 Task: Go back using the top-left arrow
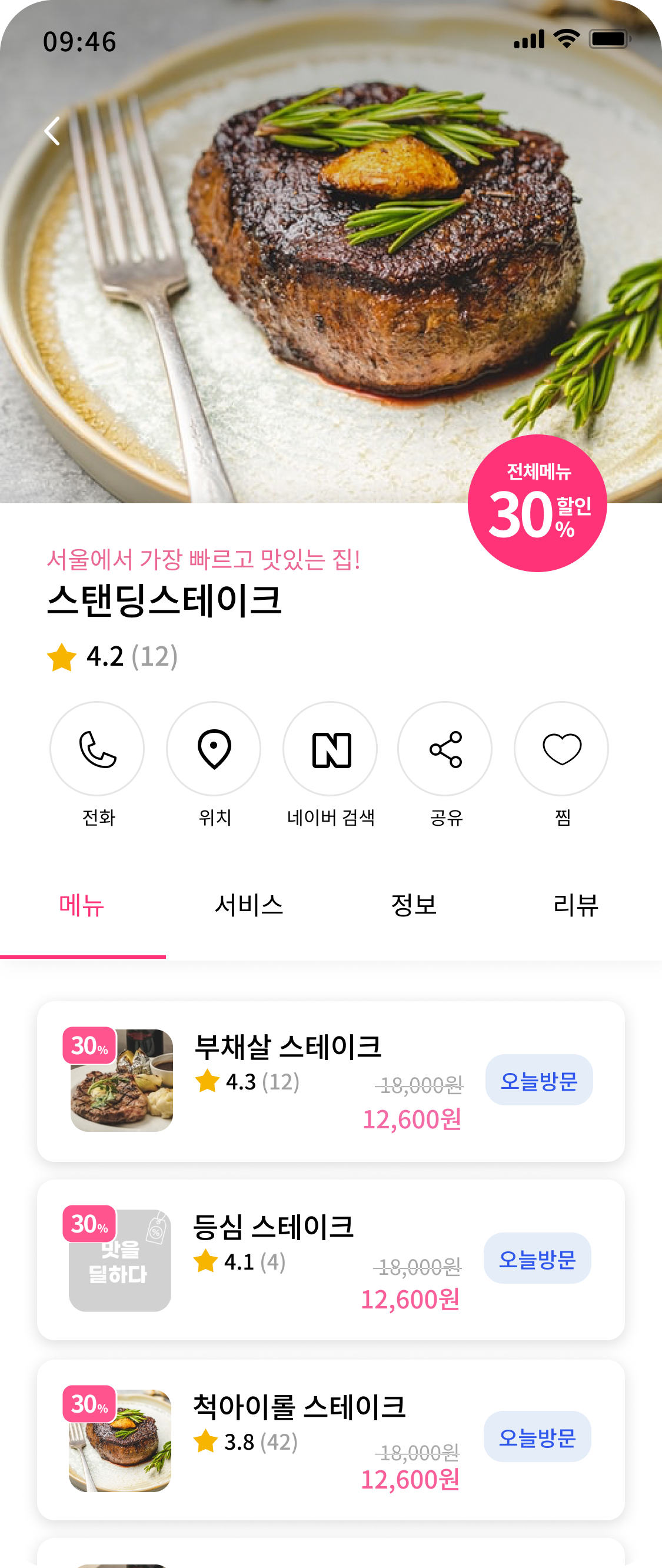click(52, 131)
